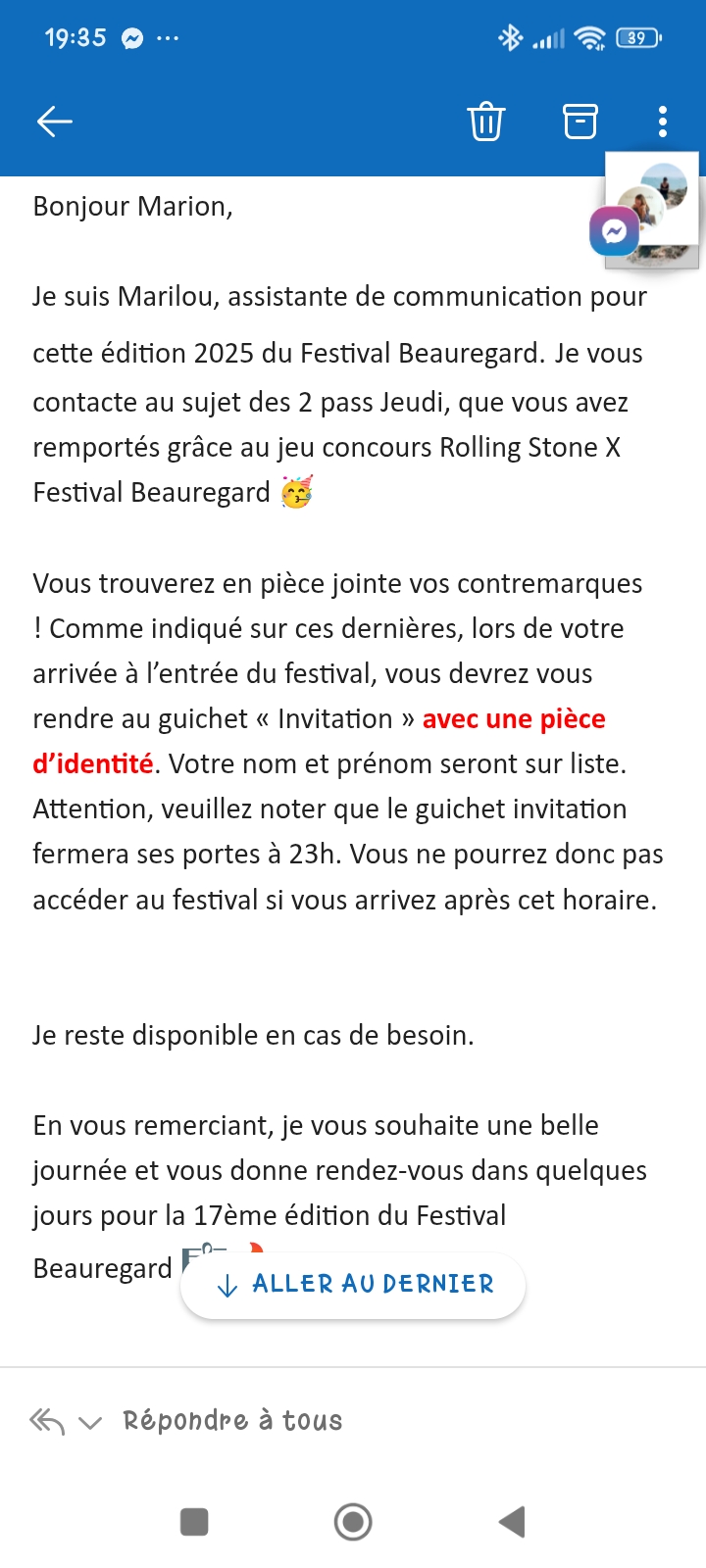
Task: Delete this email with the trash icon
Action: pyautogui.click(x=486, y=122)
